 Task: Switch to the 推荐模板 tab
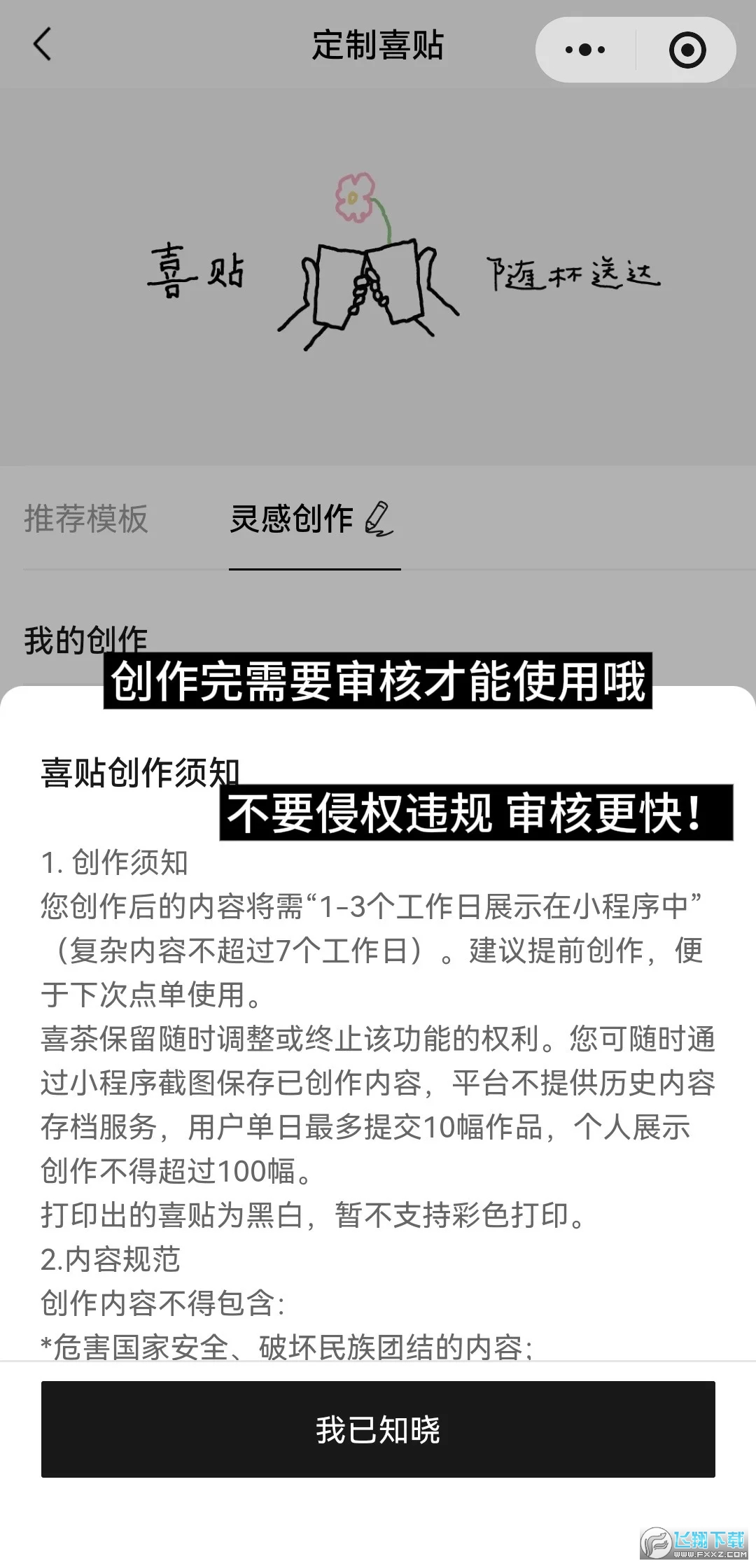[x=86, y=519]
